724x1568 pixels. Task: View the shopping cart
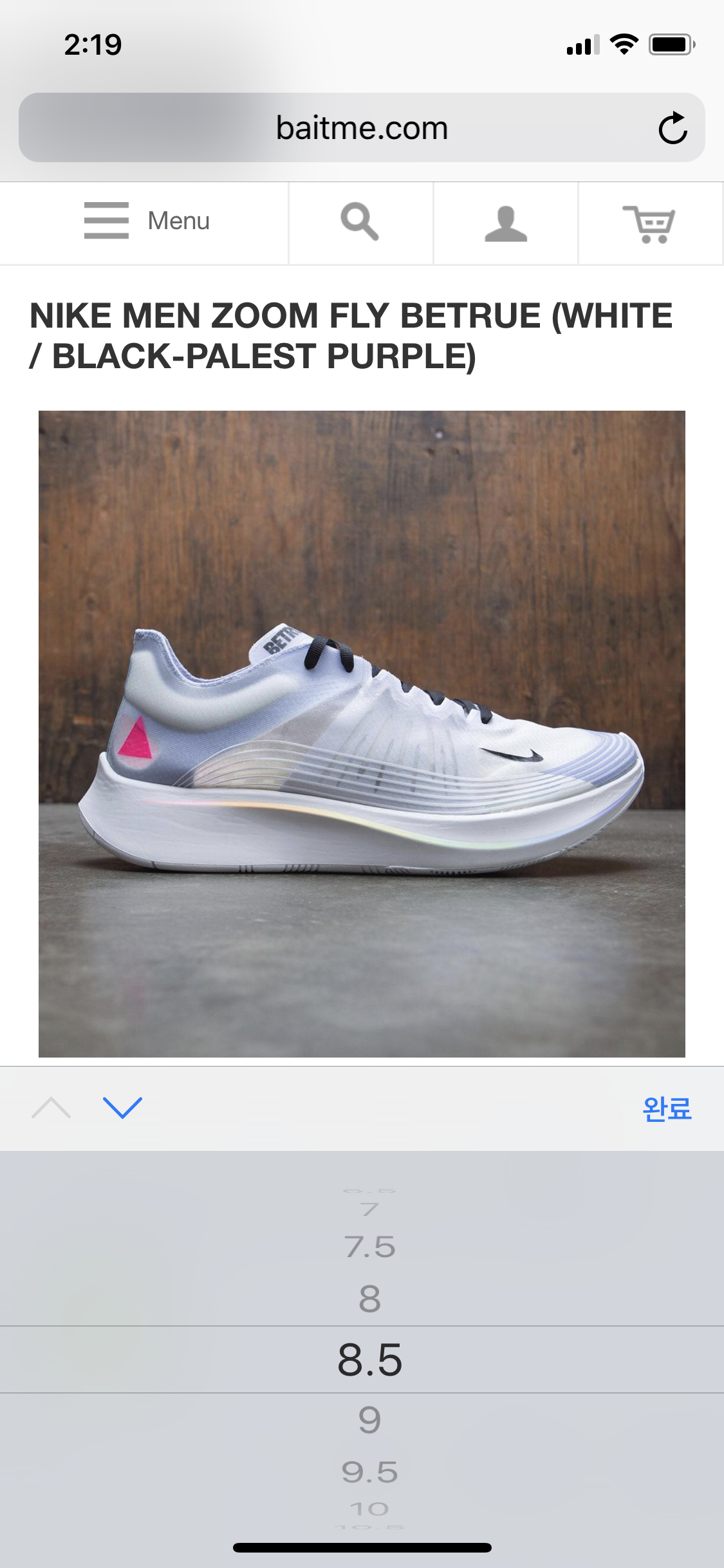[x=649, y=223]
